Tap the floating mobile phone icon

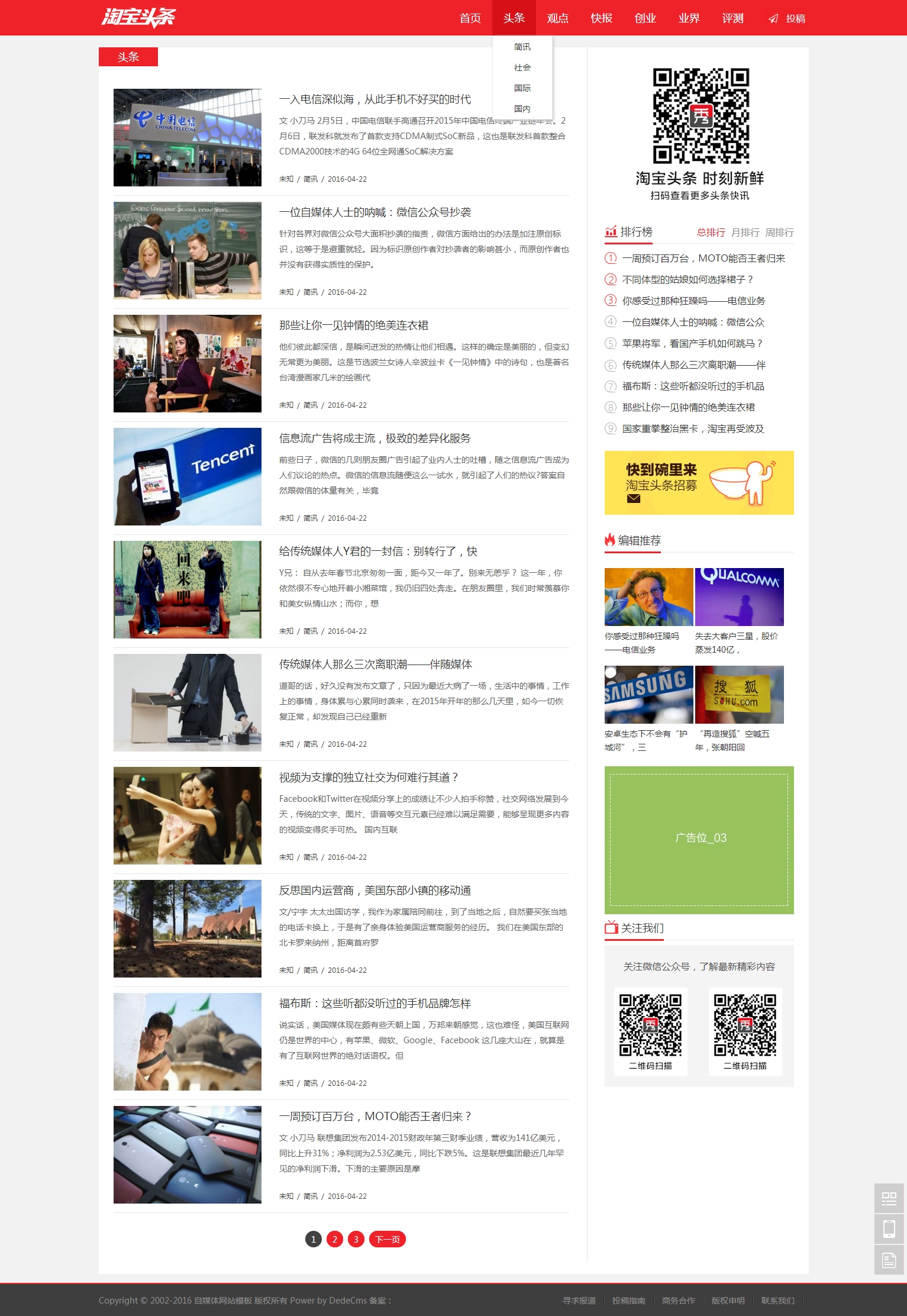pos(889,1229)
